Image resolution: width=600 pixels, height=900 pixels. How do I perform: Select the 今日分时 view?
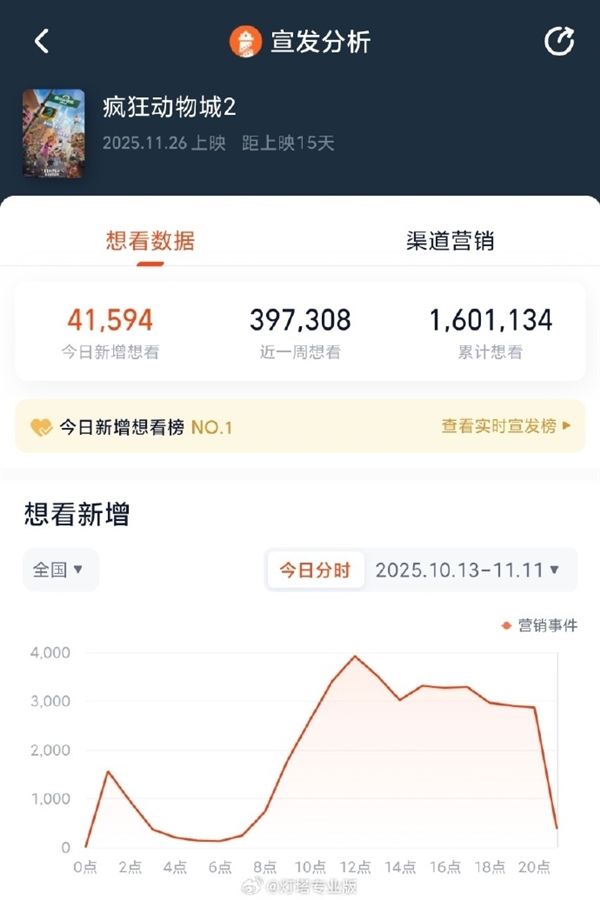315,570
